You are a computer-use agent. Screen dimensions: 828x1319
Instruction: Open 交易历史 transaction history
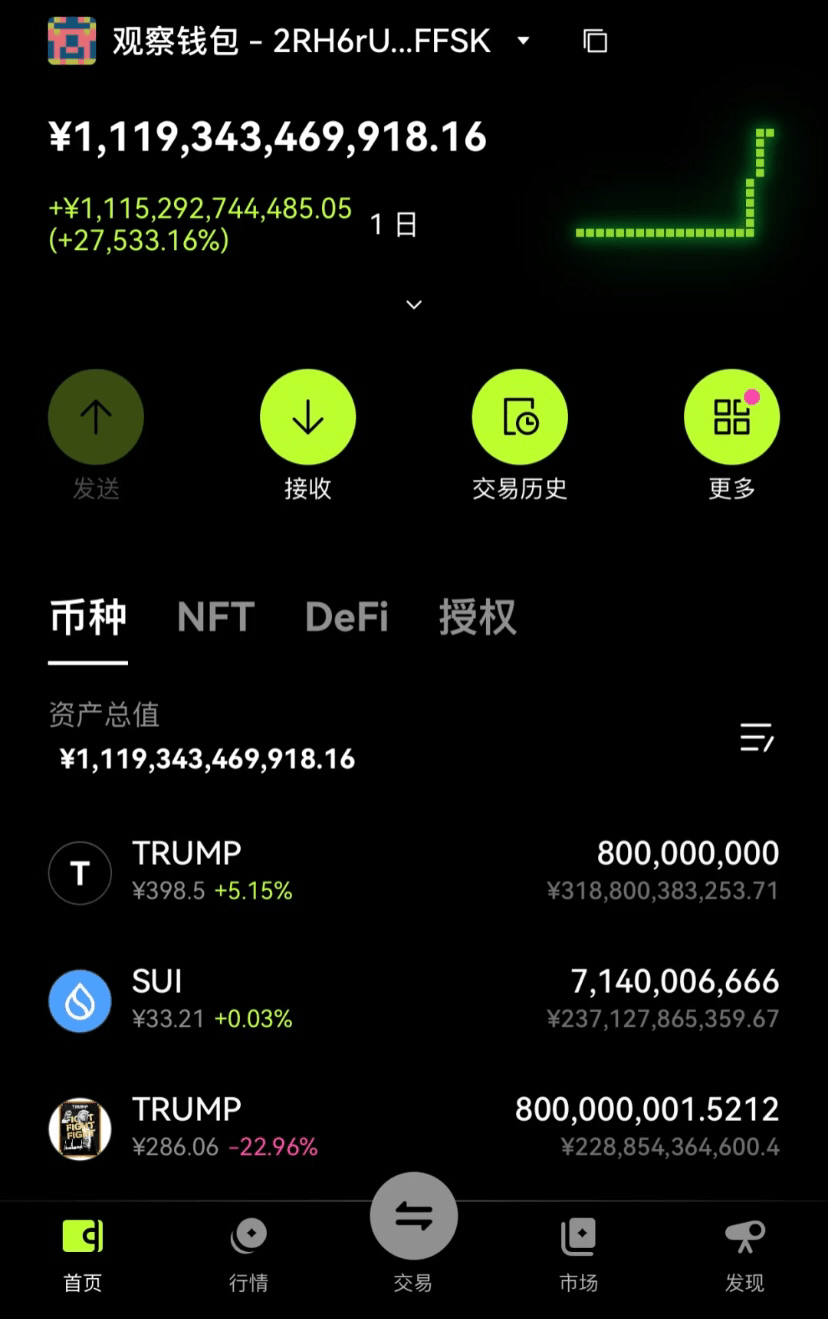tap(519, 418)
